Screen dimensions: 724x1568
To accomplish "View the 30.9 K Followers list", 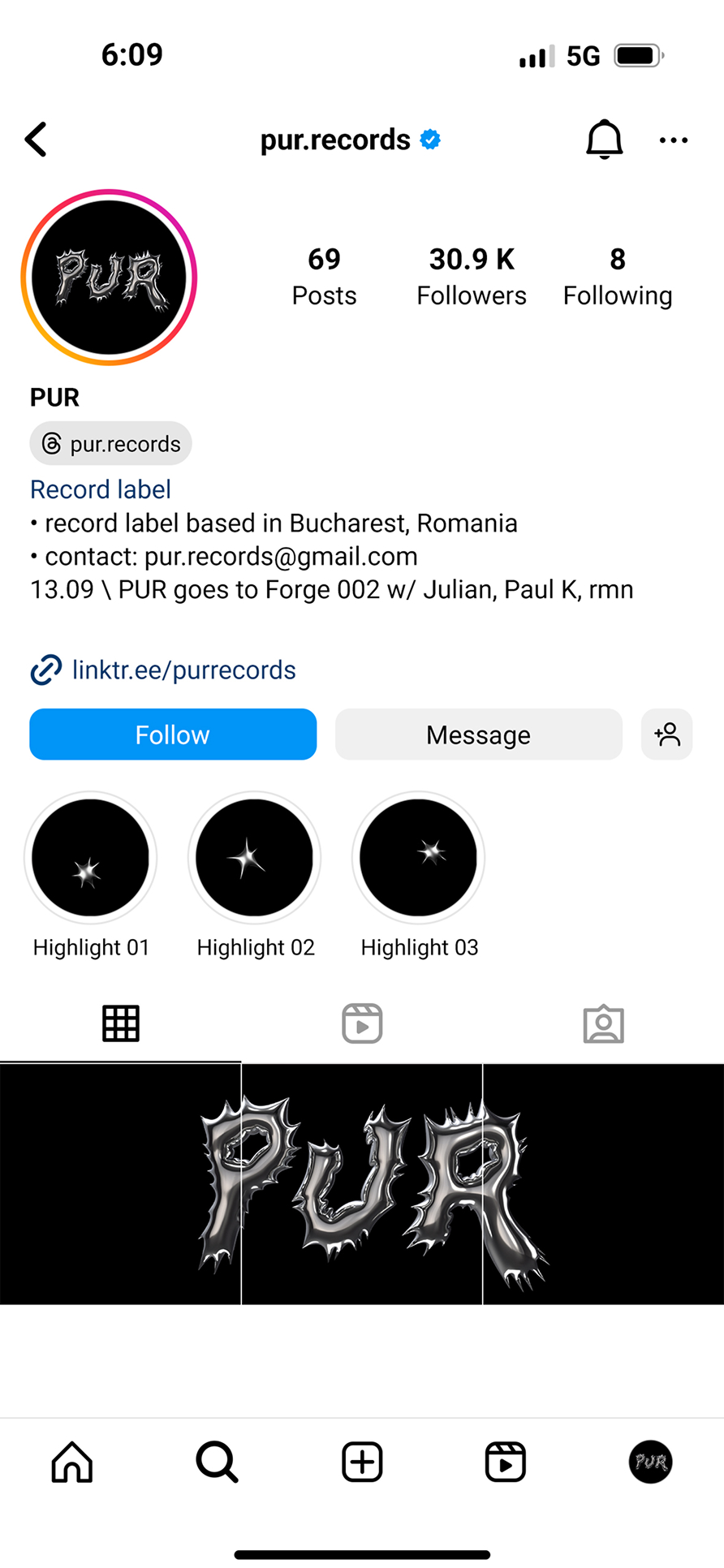I will pos(472,277).
